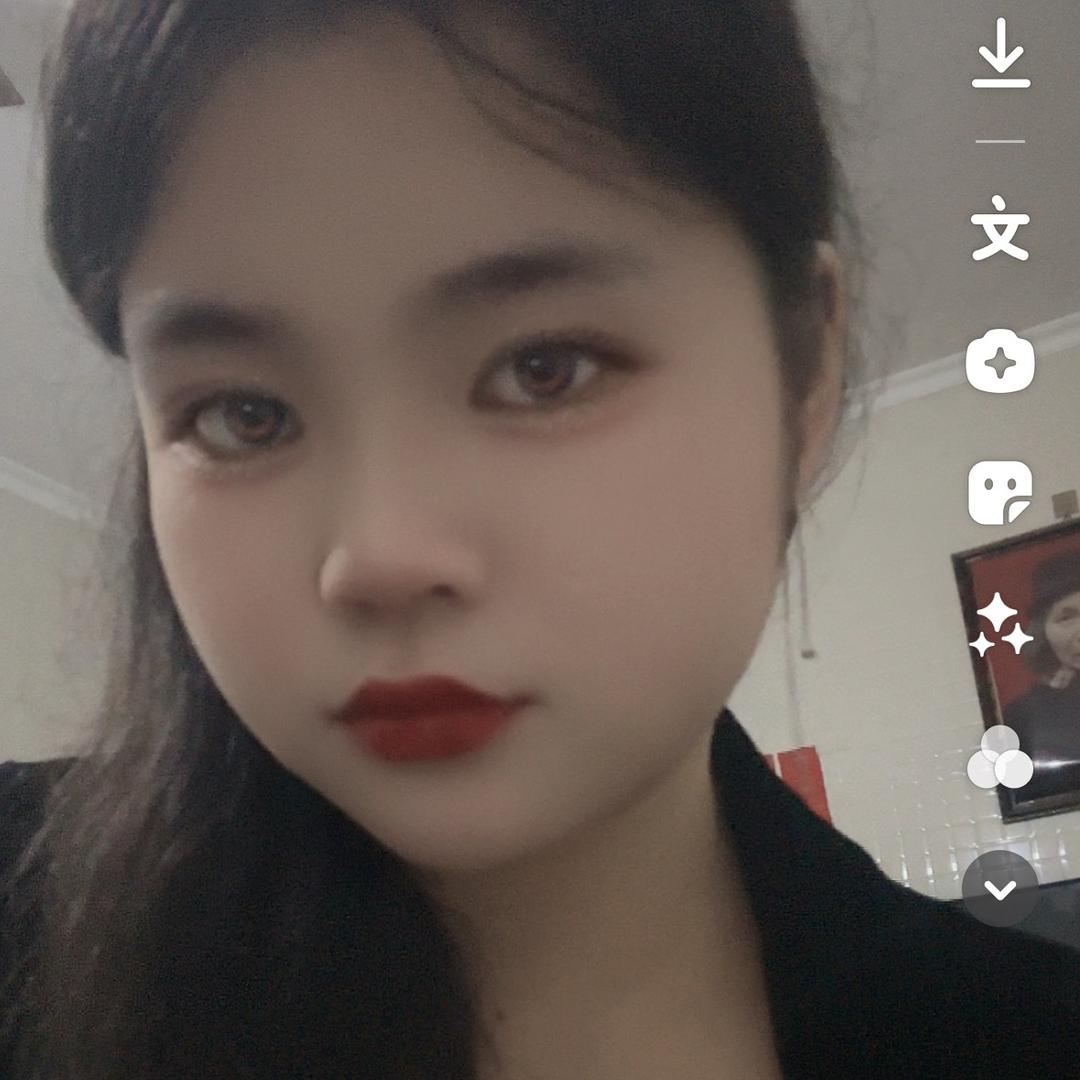Screen dimensions: 1080x1080
Task: Add a sticker to the photo
Action: [1000, 492]
